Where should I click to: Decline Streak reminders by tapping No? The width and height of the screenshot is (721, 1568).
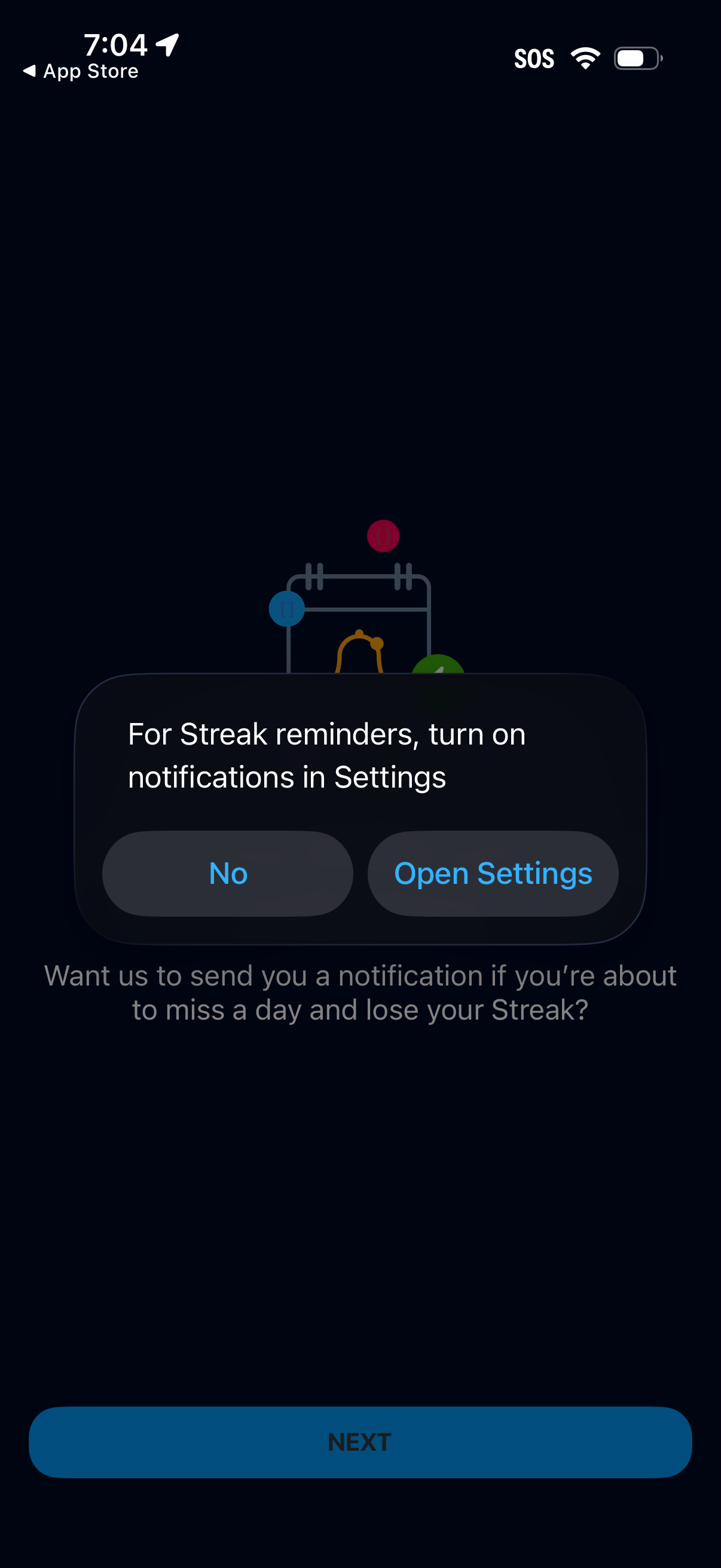point(228,874)
